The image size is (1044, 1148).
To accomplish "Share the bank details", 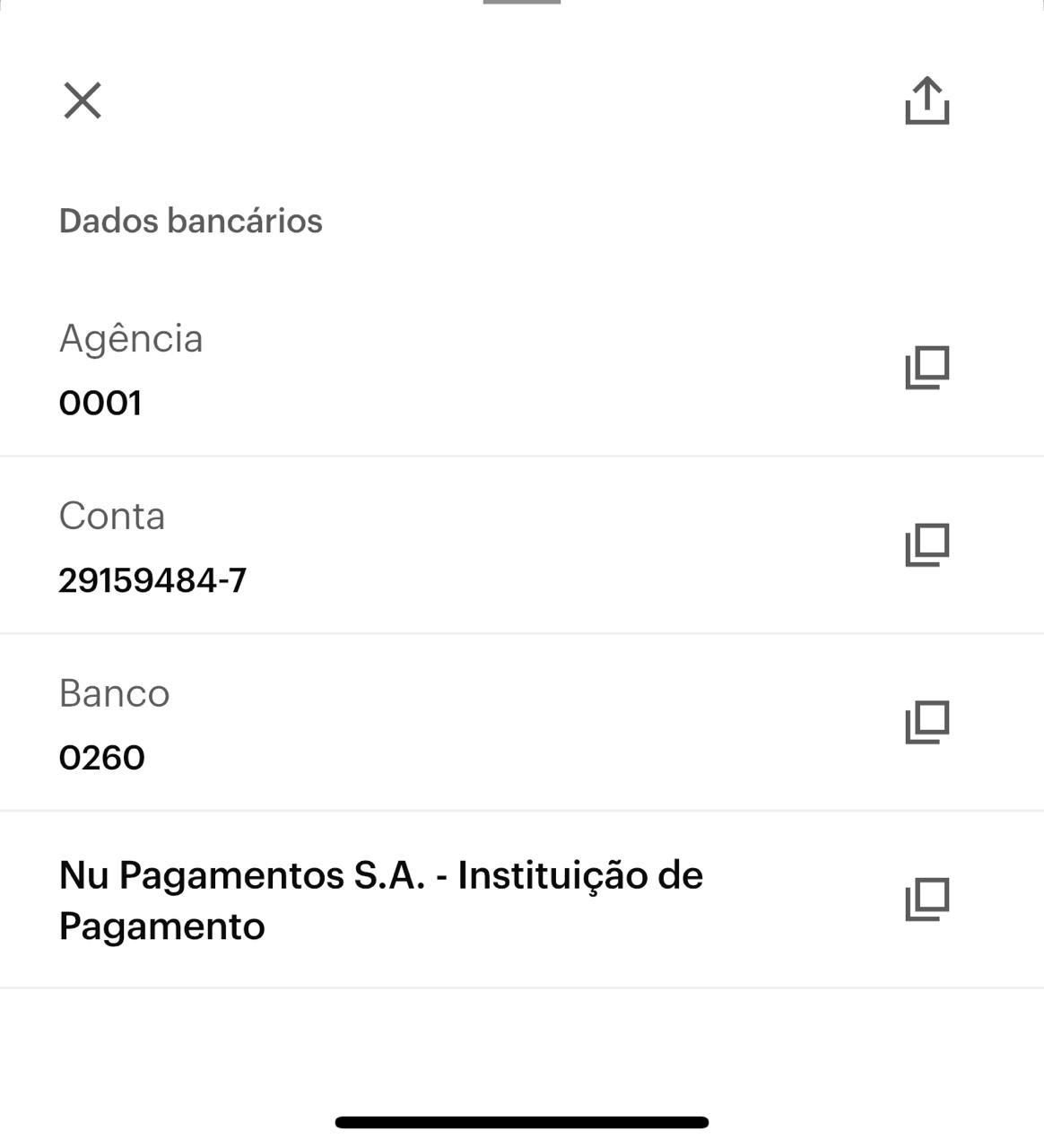I will pyautogui.click(x=927, y=100).
